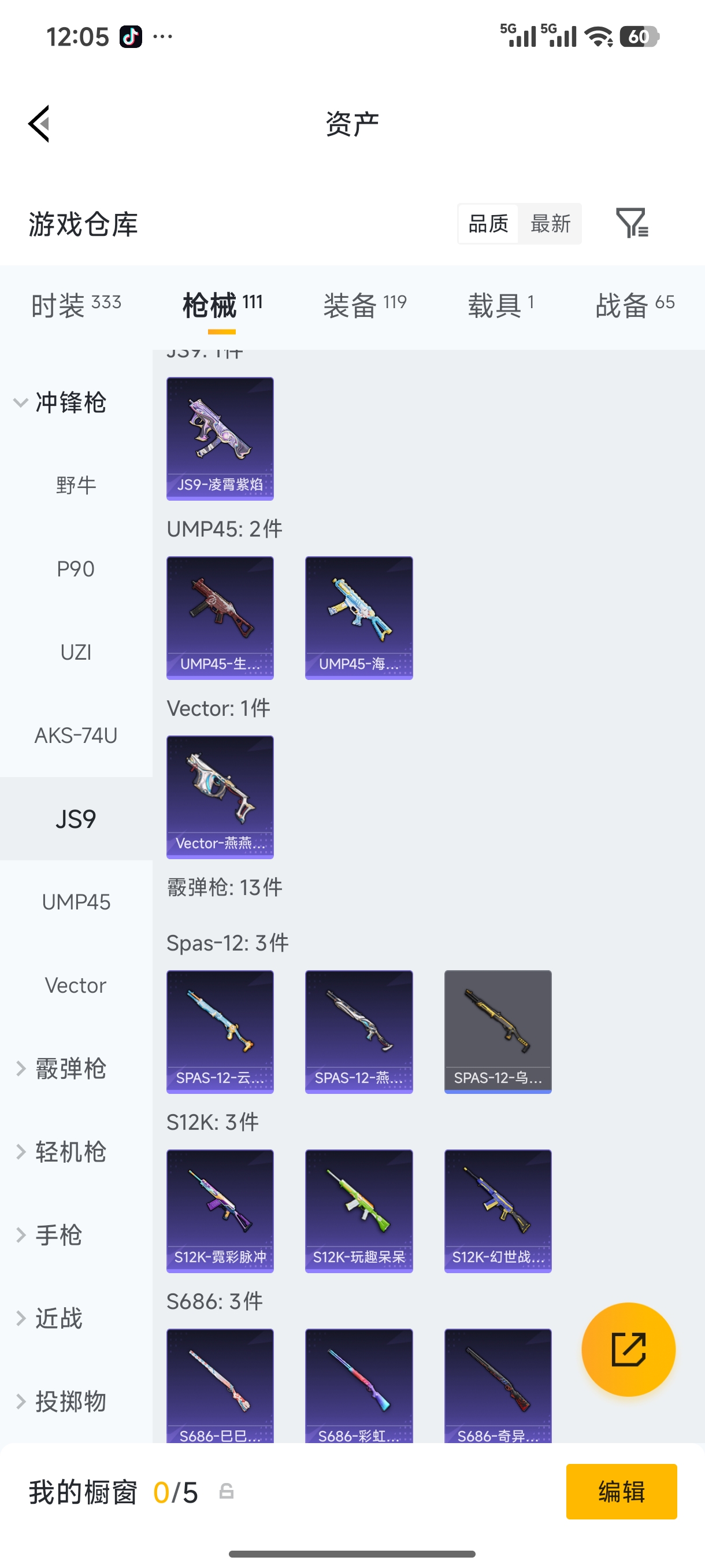Screen dimensions: 705x1568
Task: Open the Vector-燕燕 skin tile
Action: click(220, 796)
